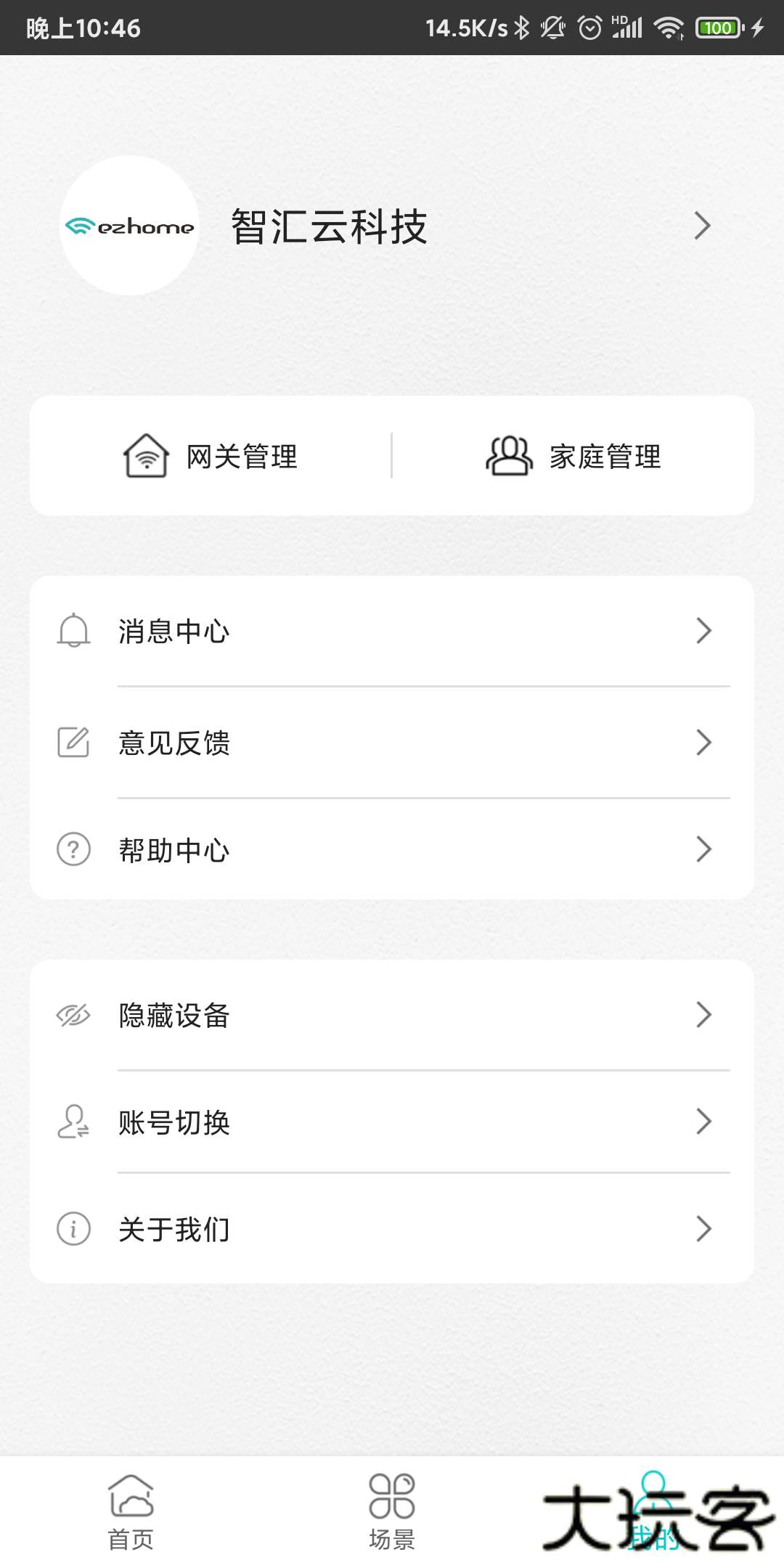784x1568 pixels.
Task: Click the crossed-eye icon to show 隐藏设备
Action: pyautogui.click(x=73, y=1014)
